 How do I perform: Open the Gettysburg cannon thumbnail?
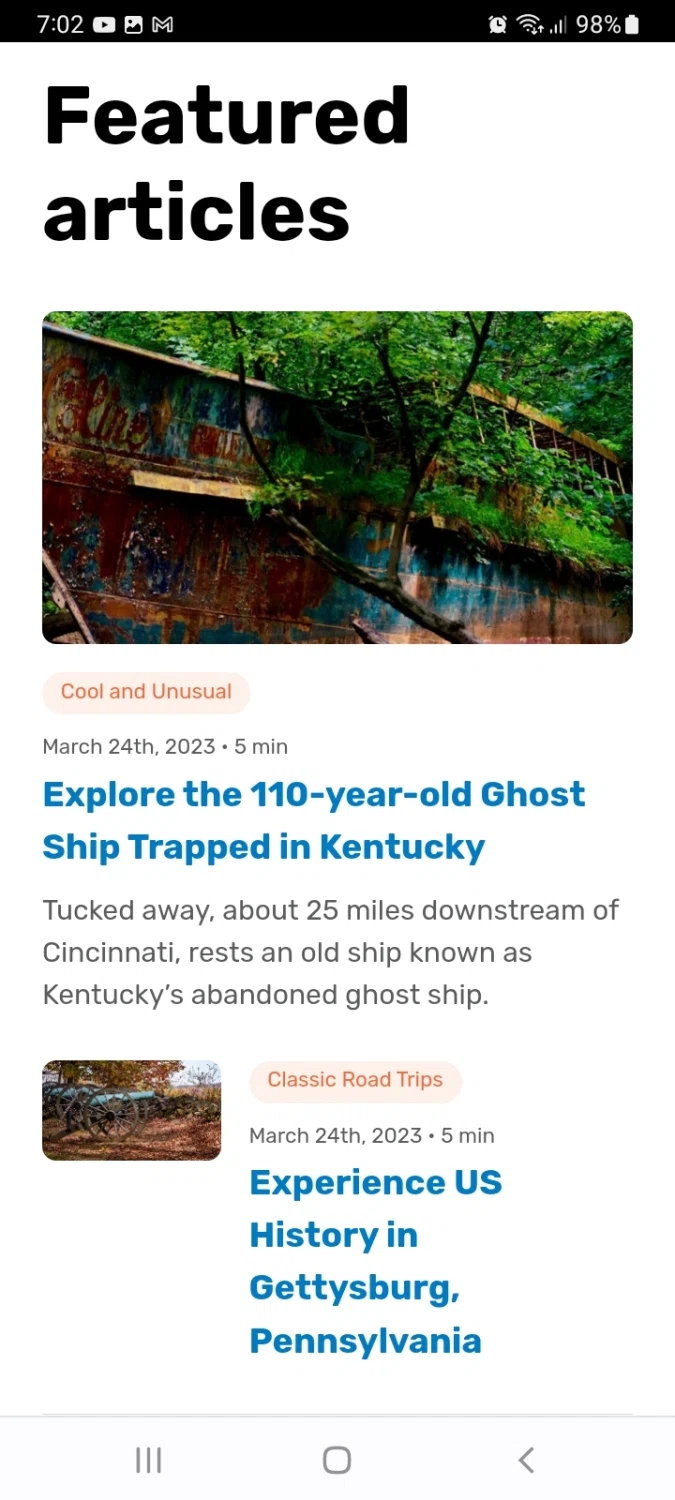click(x=131, y=1110)
